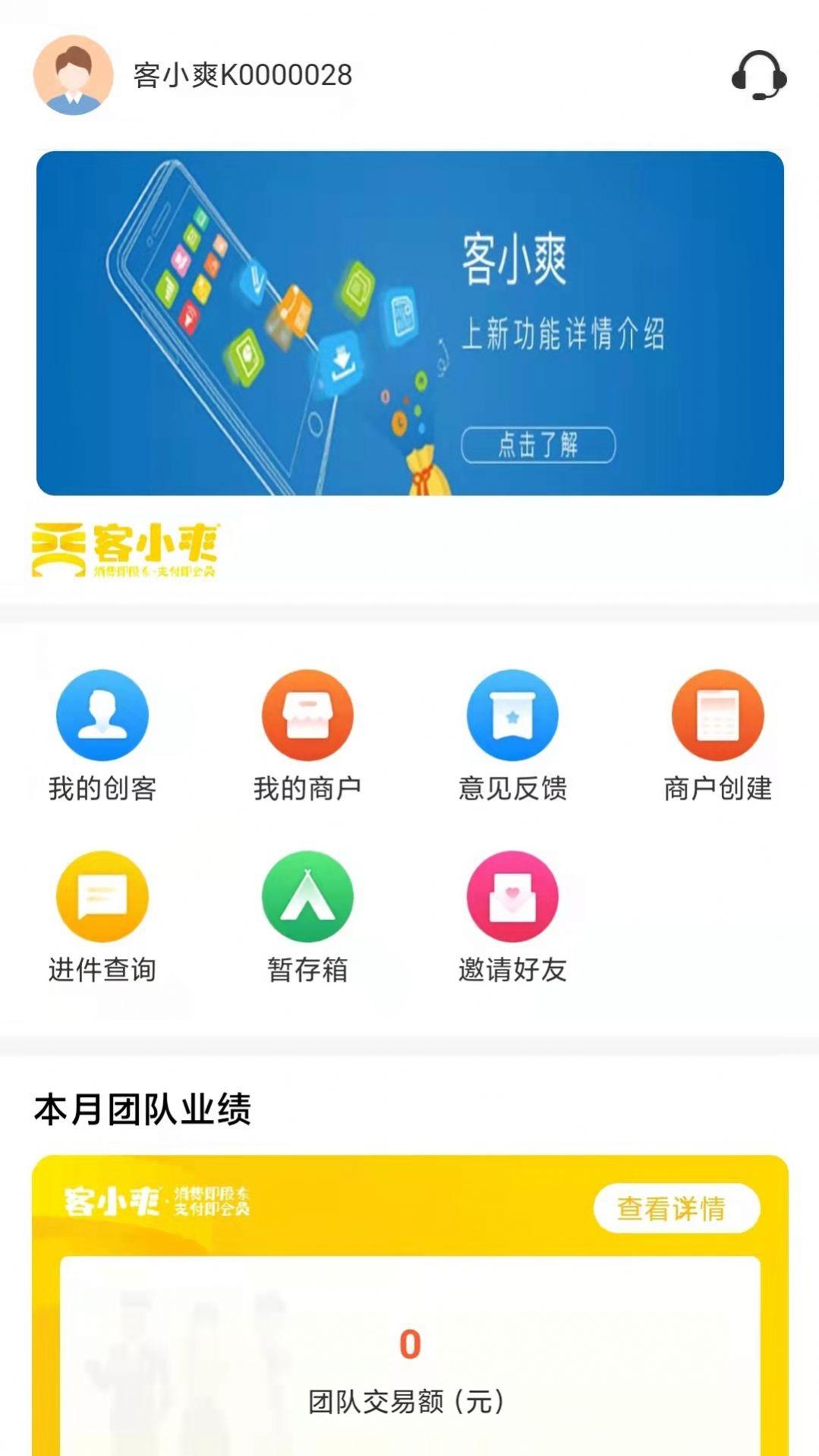Select 邀请好友 to invite friends
This screenshot has width=819, height=1456.
coord(512,917)
